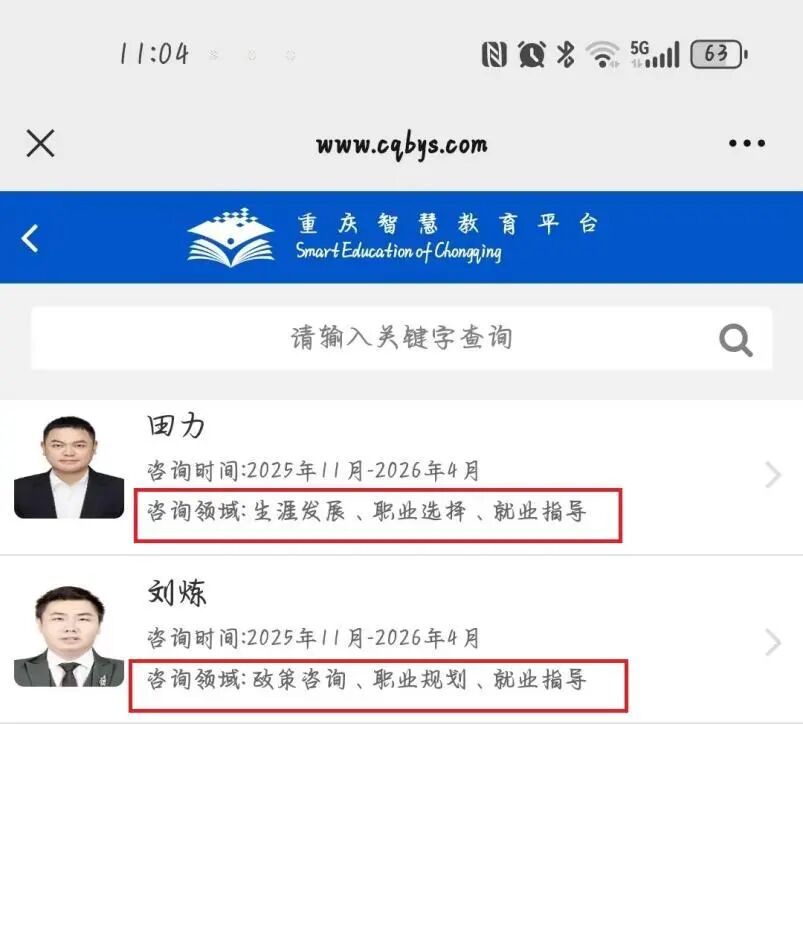Open the three-dot overflow menu
803x927 pixels.
[746, 144]
